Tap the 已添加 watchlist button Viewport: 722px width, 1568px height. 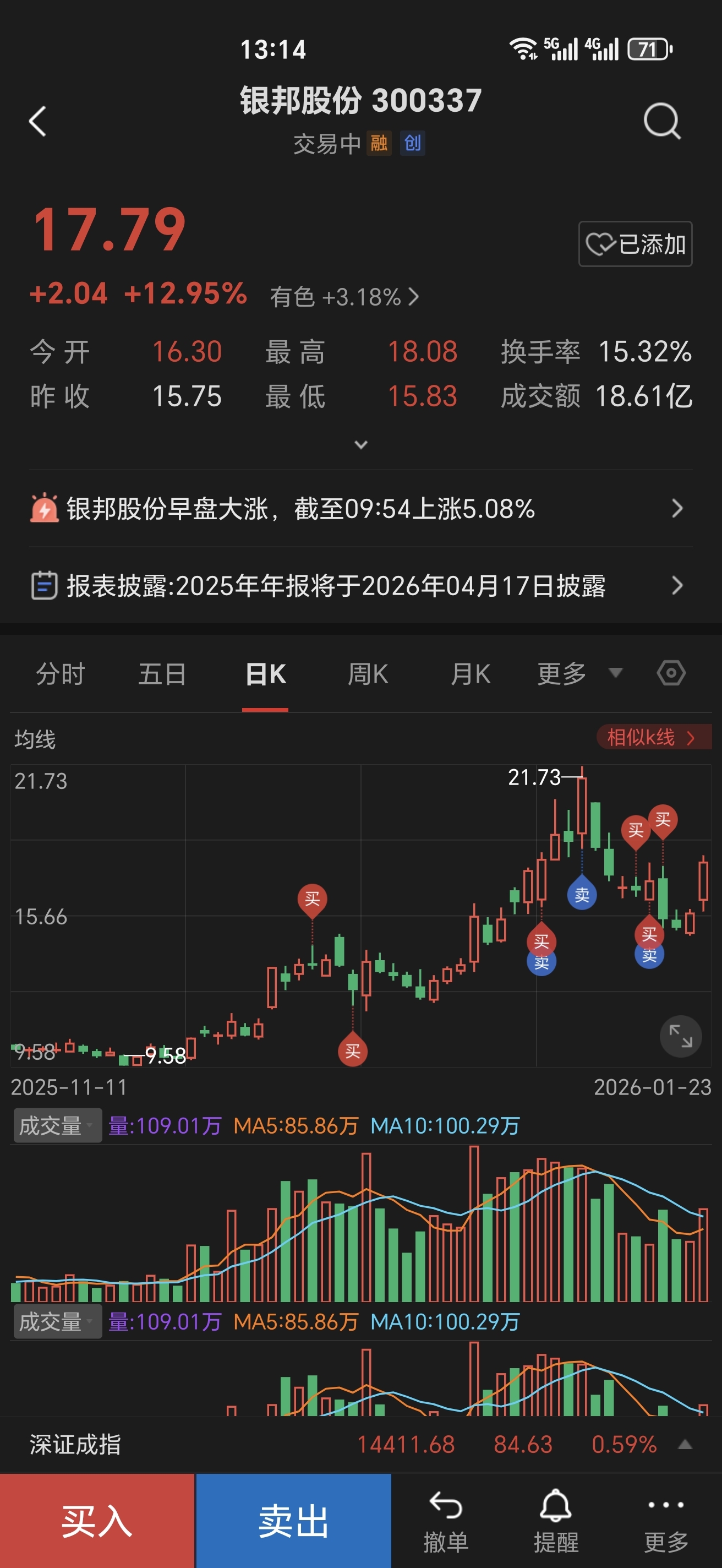click(635, 244)
